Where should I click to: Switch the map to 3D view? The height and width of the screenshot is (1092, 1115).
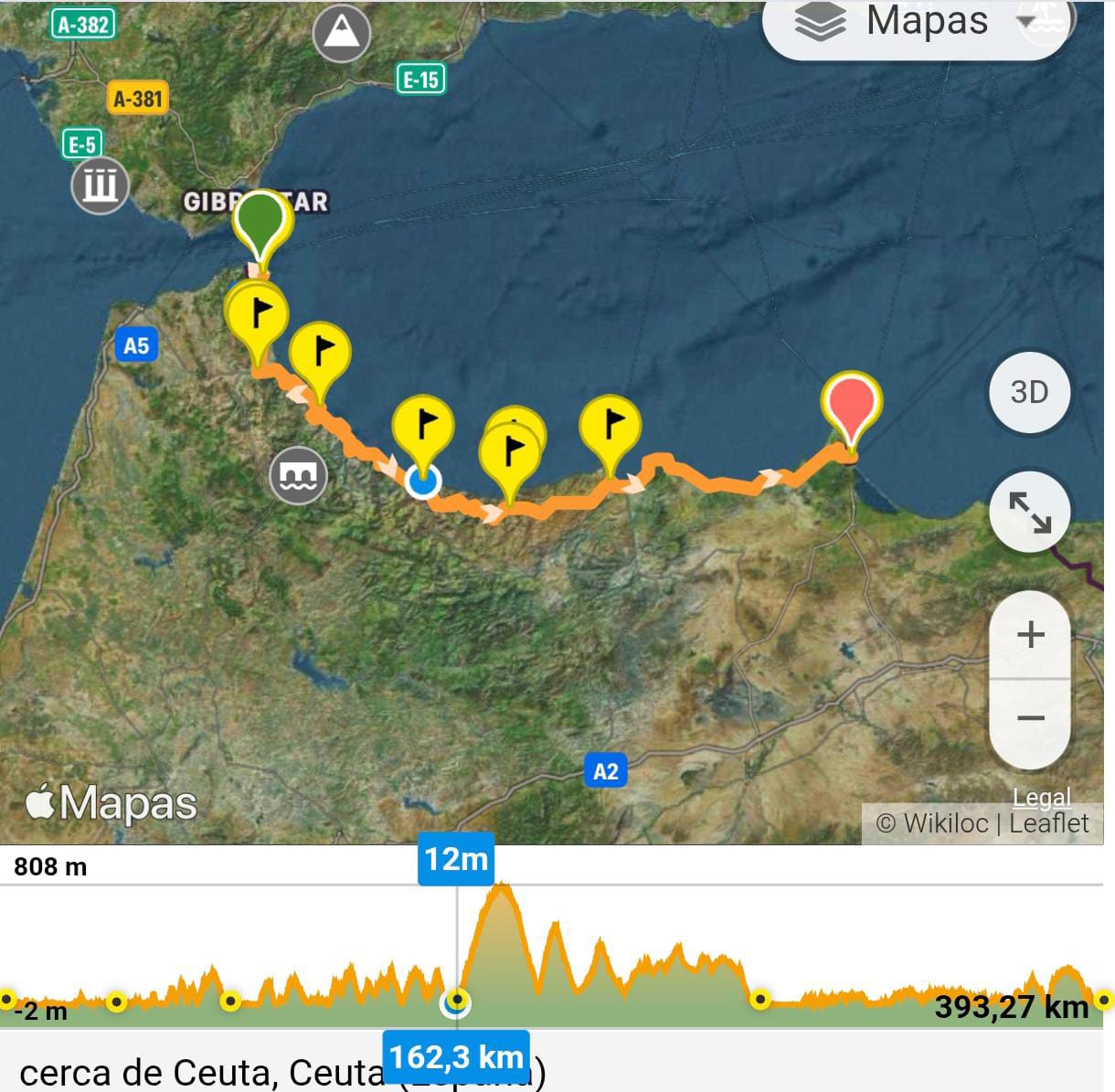pos(1029,392)
